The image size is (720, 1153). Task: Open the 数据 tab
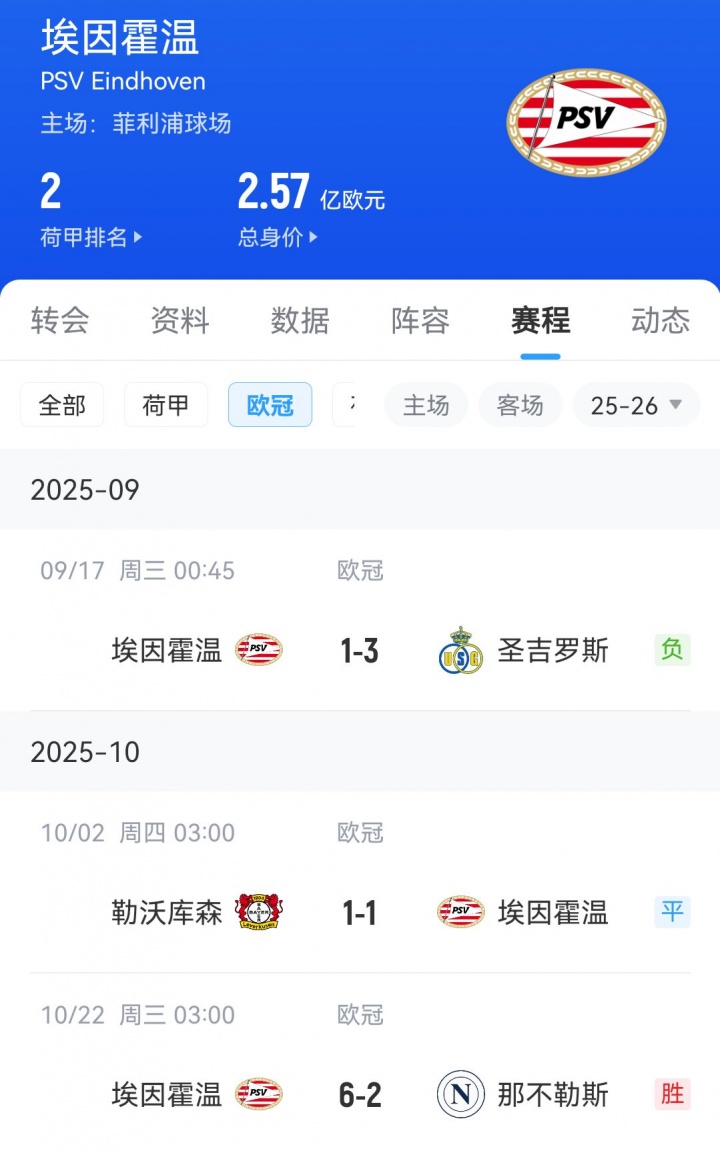[300, 320]
